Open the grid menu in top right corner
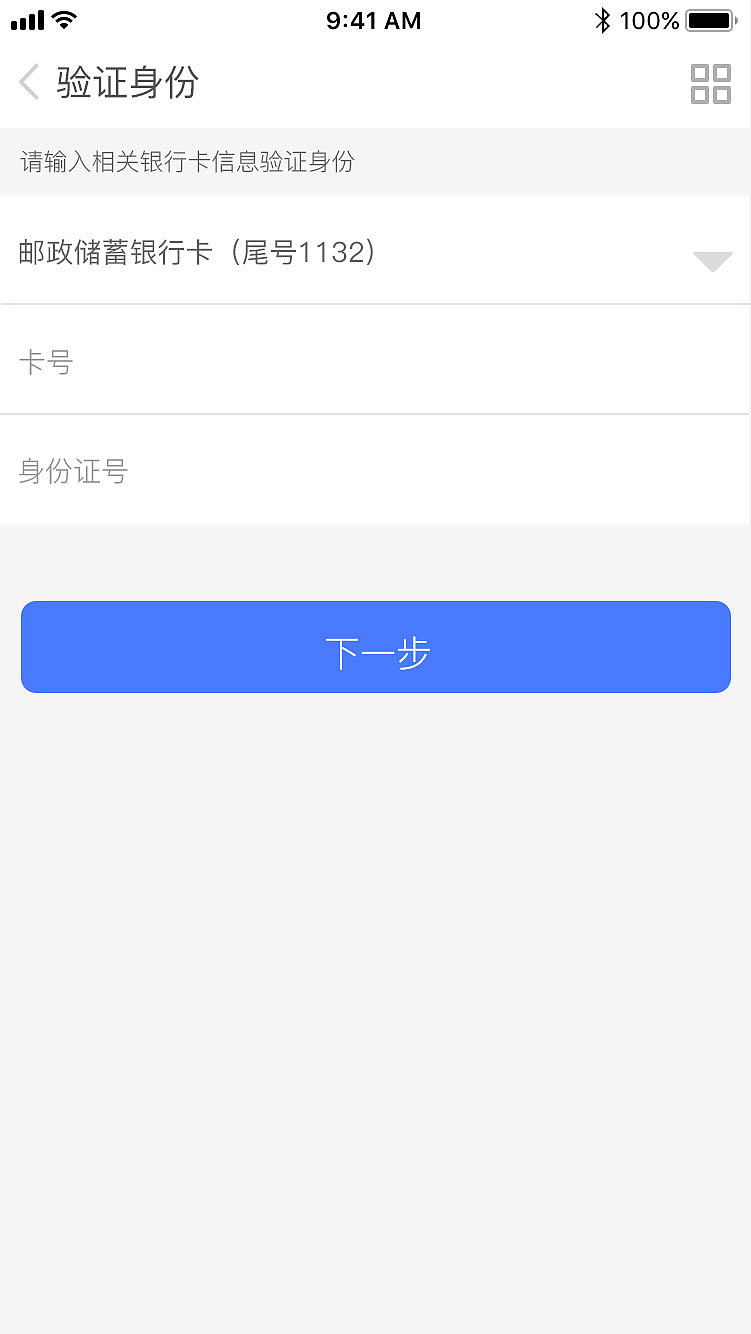This screenshot has height=1334, width=751. tap(710, 84)
